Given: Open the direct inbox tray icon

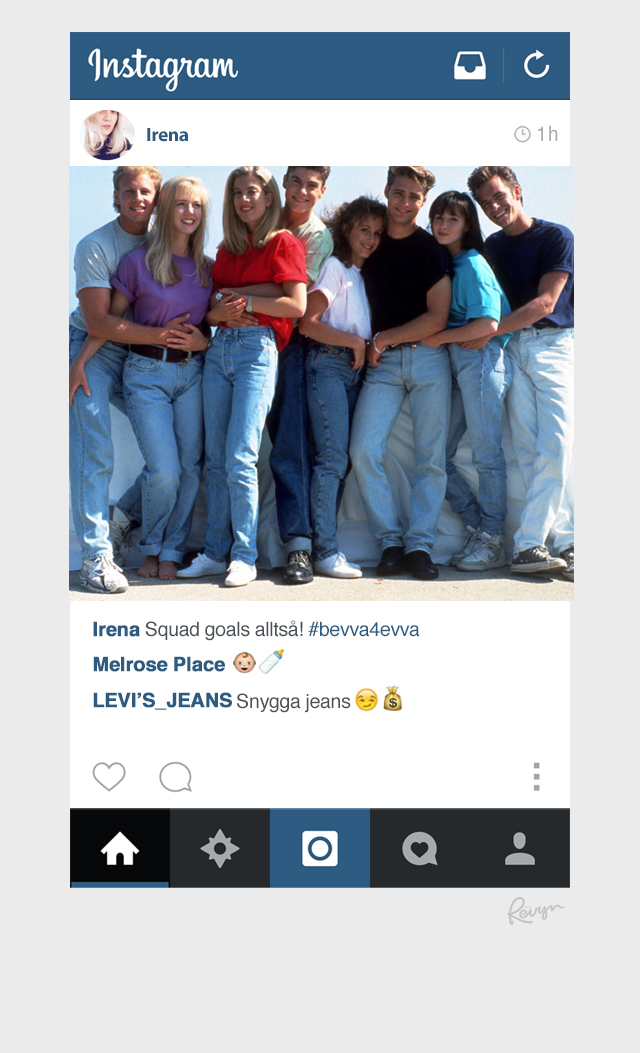Looking at the screenshot, I should tap(469, 66).
